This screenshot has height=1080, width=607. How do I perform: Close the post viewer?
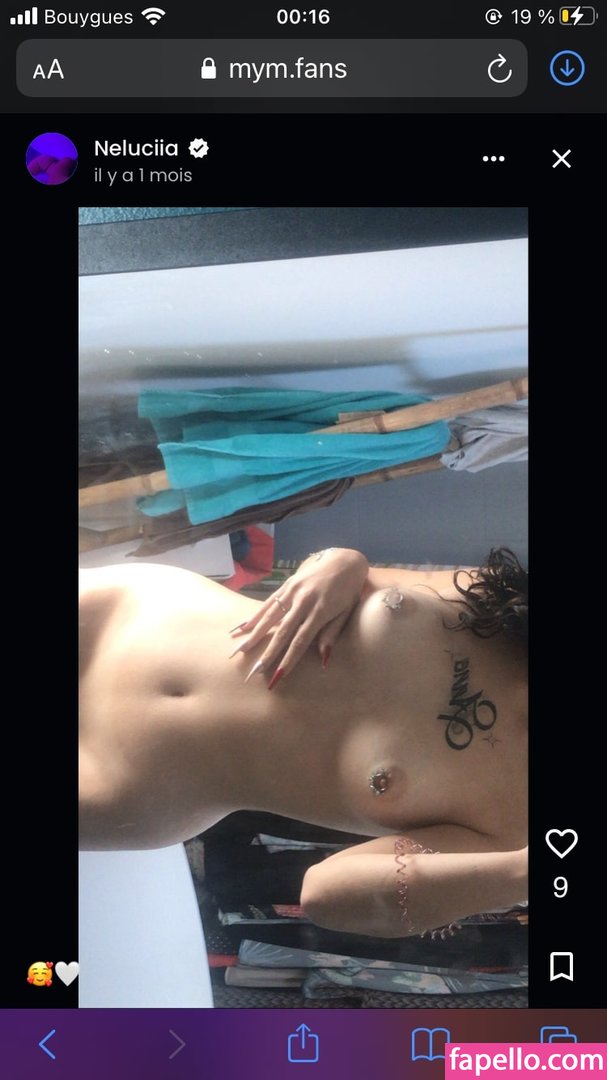562,159
